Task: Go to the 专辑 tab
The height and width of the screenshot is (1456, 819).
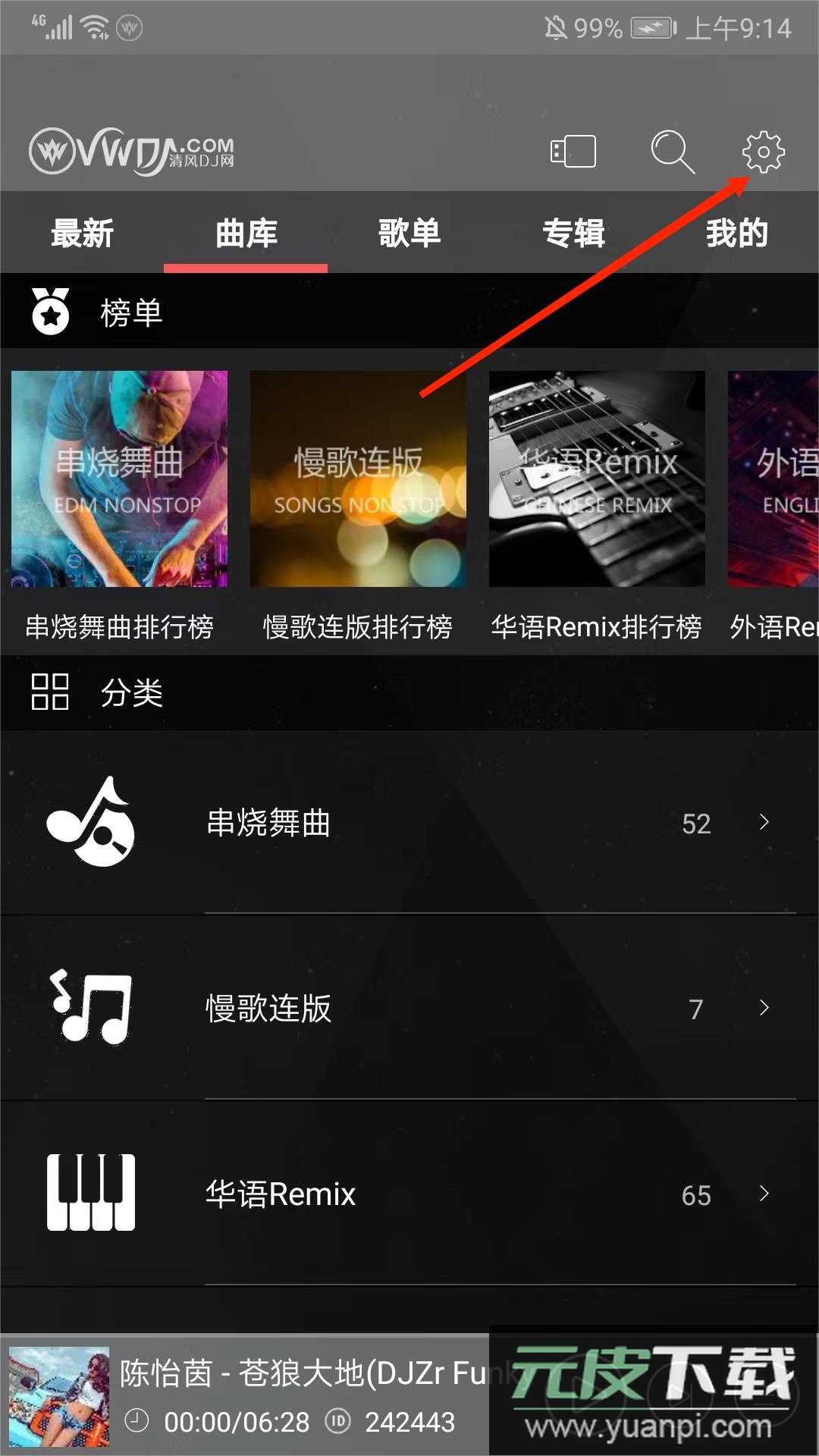Action: pyautogui.click(x=573, y=233)
